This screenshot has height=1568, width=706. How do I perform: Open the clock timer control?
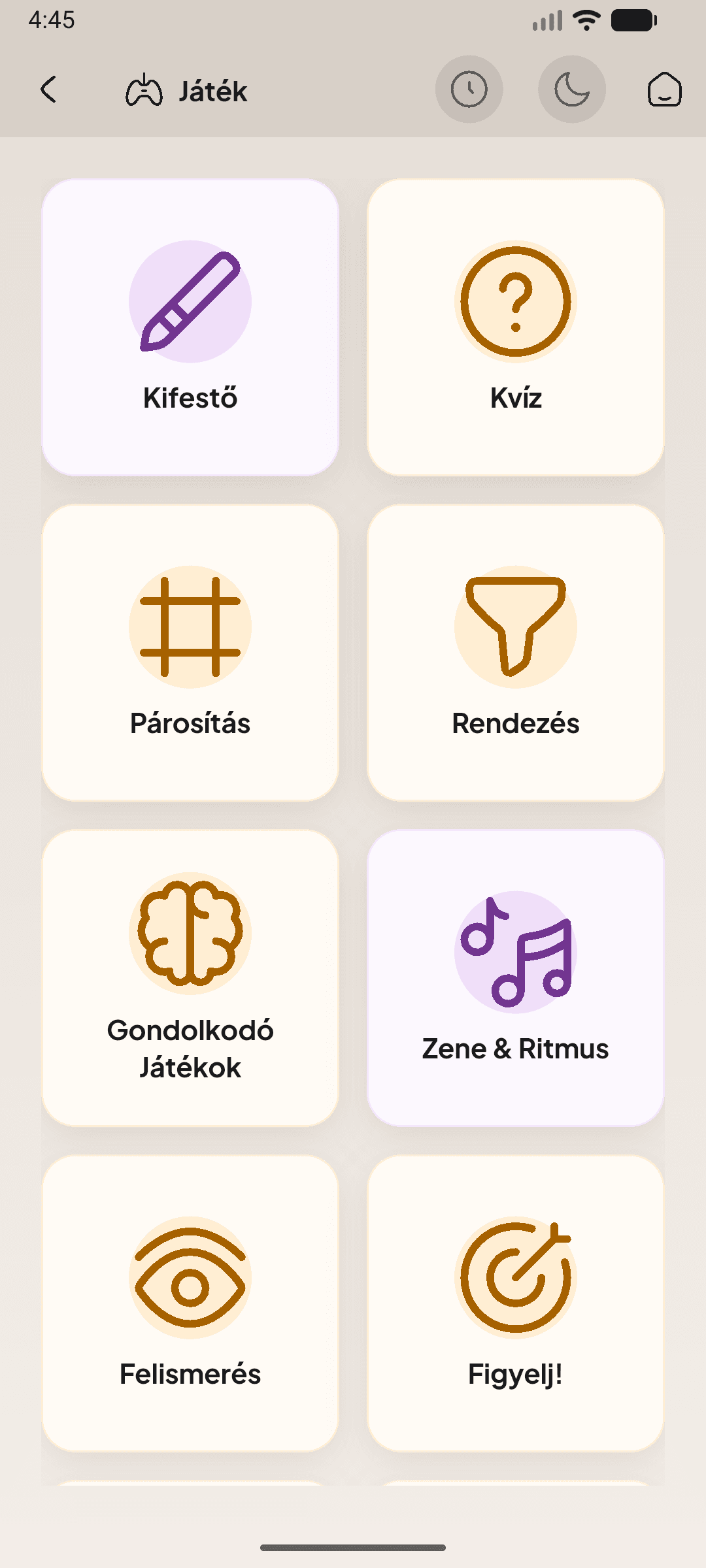click(469, 90)
